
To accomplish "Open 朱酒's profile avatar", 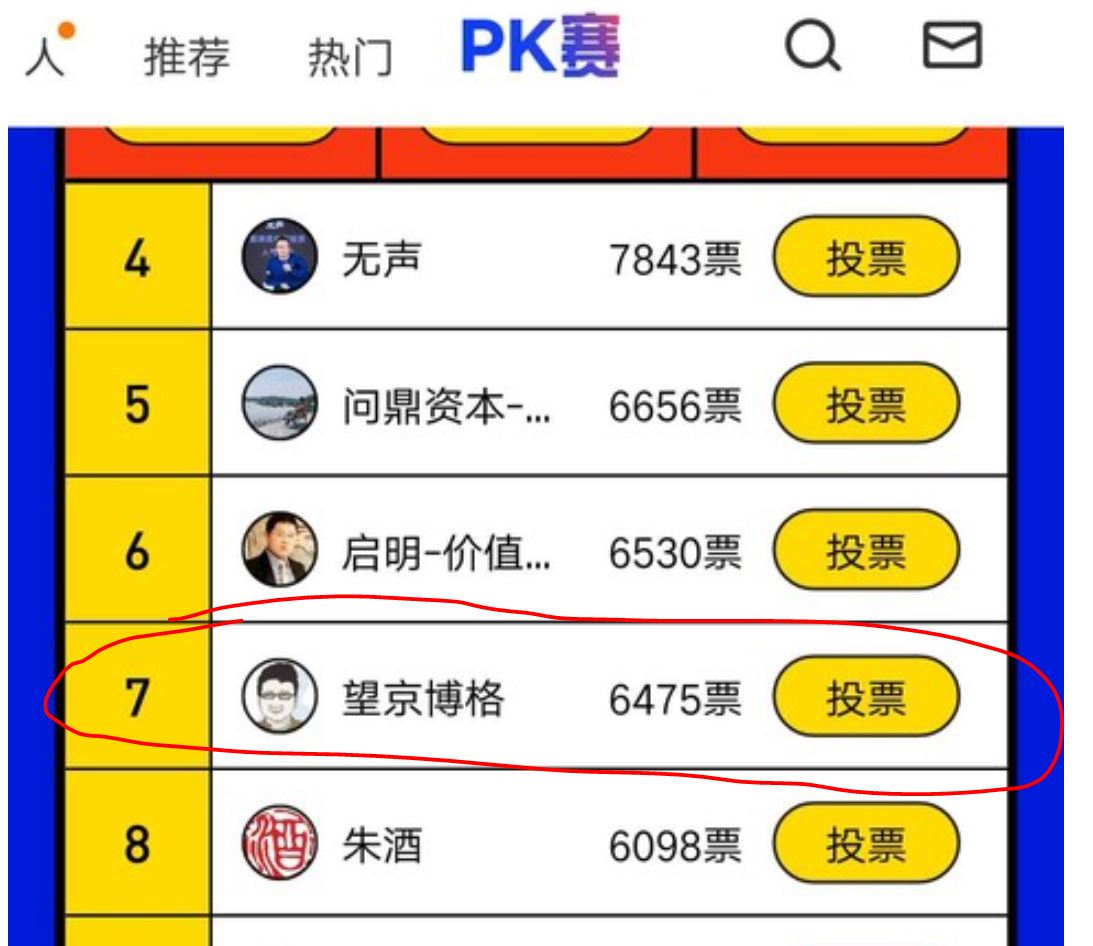I will tap(280, 845).
